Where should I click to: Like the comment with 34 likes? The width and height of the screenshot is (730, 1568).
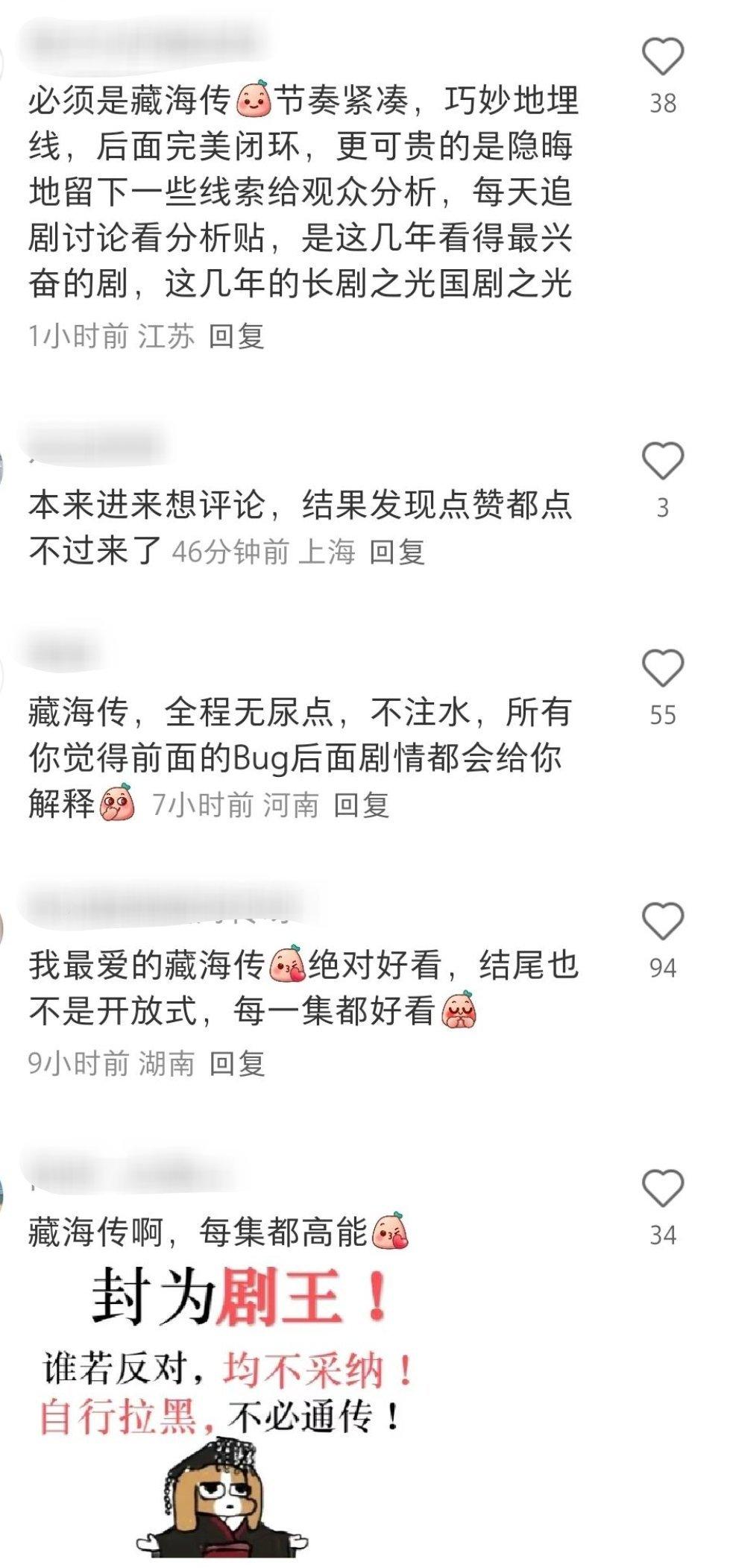(x=662, y=1188)
